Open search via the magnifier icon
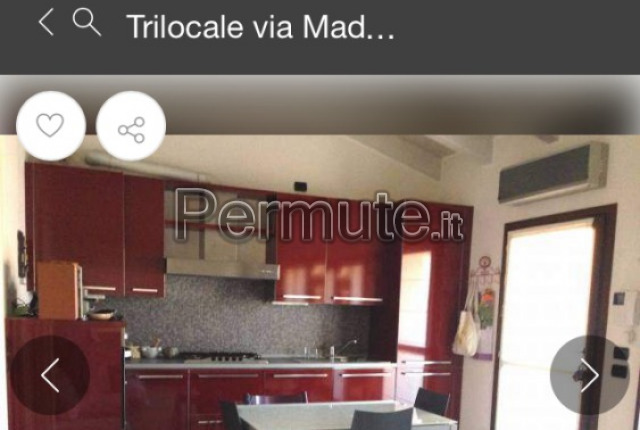This screenshot has height=430, width=640. pyautogui.click(x=87, y=24)
